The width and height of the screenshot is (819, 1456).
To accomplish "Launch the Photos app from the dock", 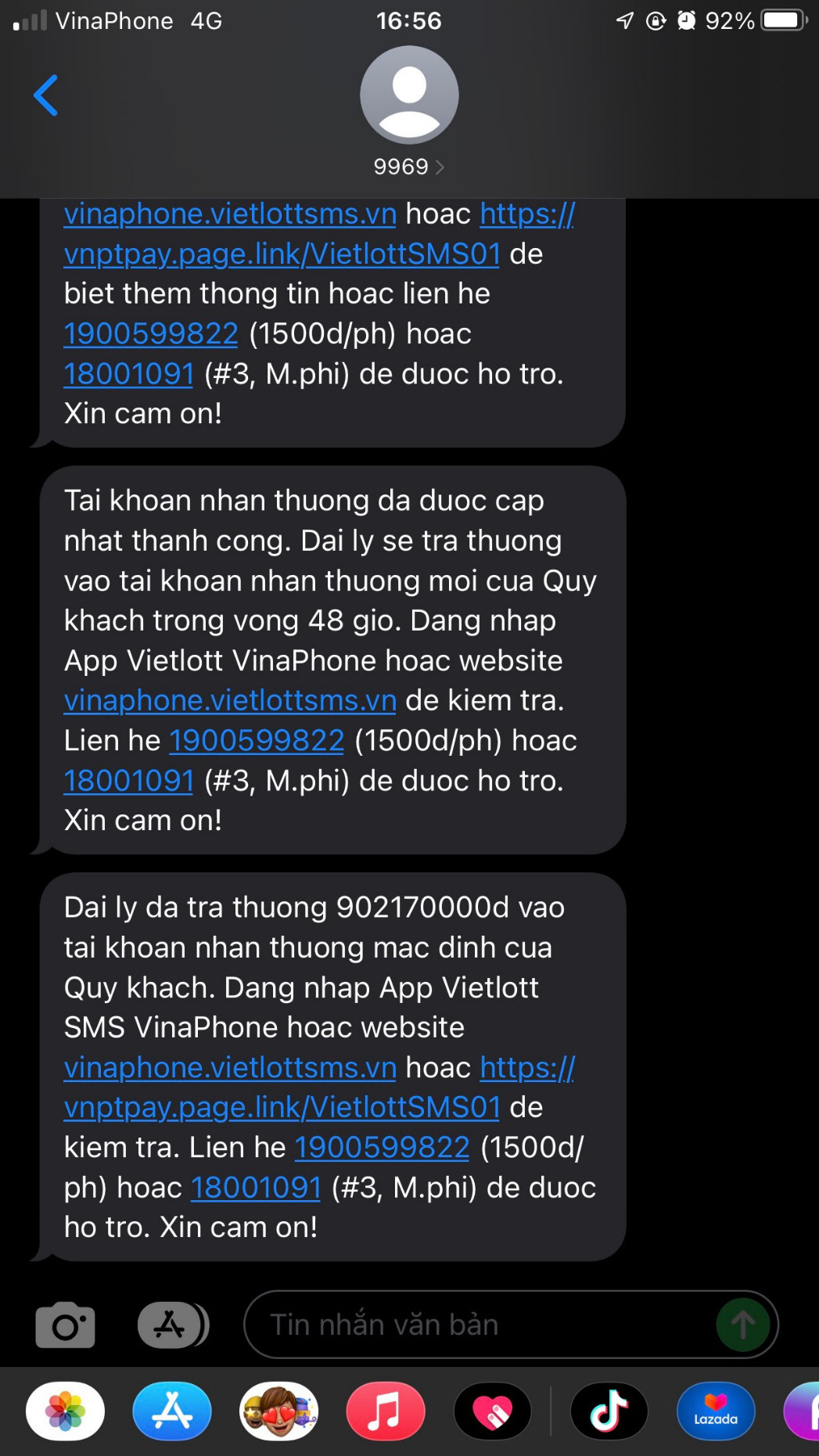I will (x=66, y=1411).
